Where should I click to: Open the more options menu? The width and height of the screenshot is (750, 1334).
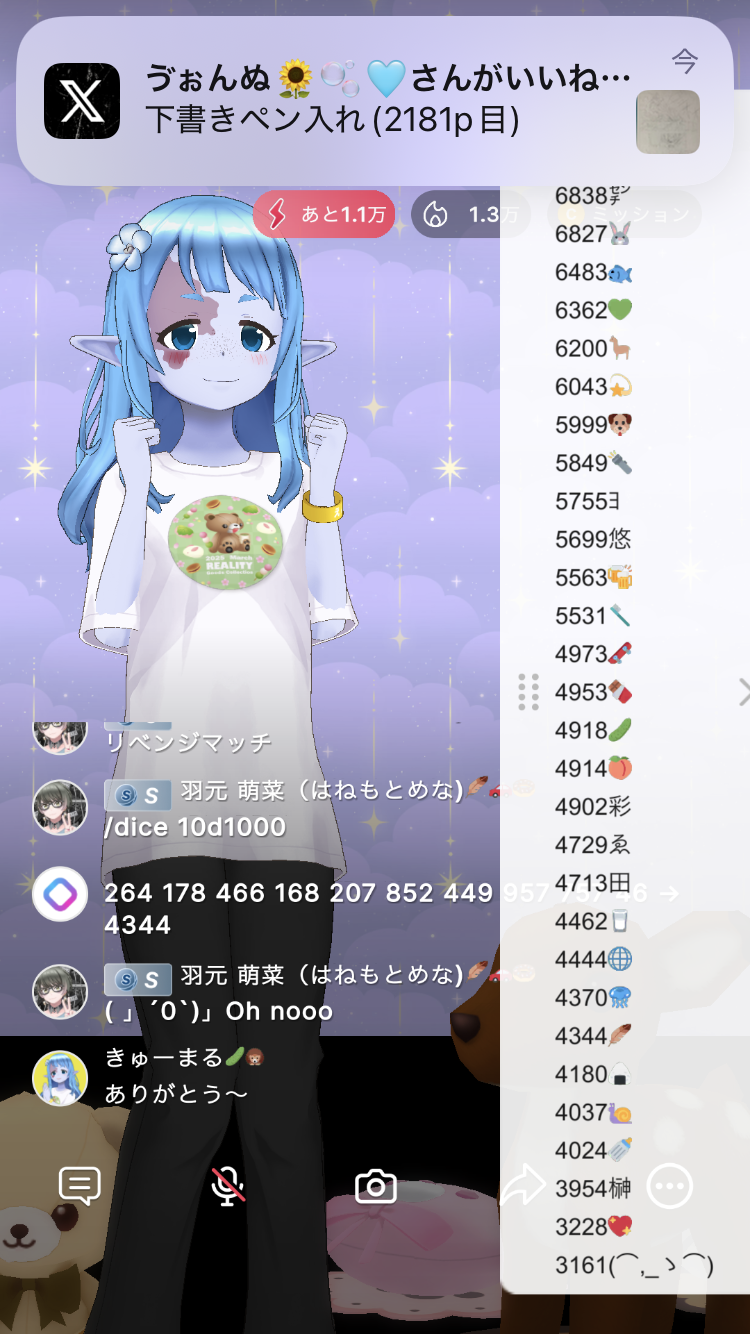coord(669,1187)
